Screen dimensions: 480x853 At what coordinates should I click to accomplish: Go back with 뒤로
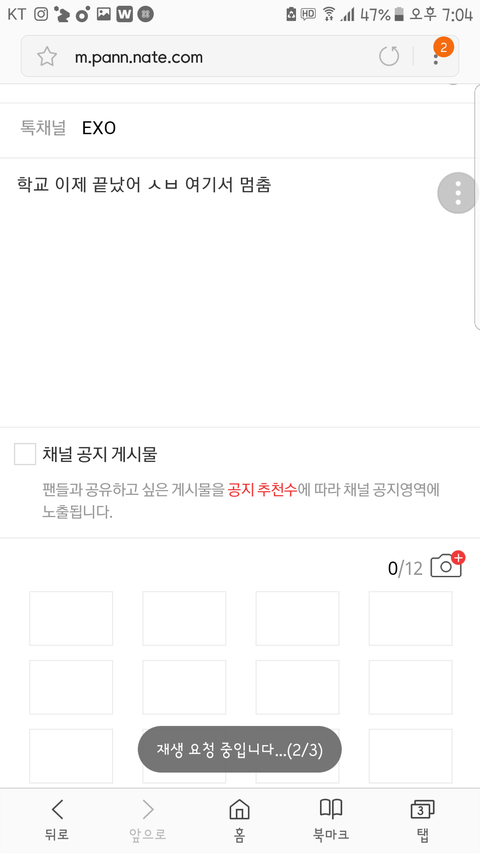[57, 819]
